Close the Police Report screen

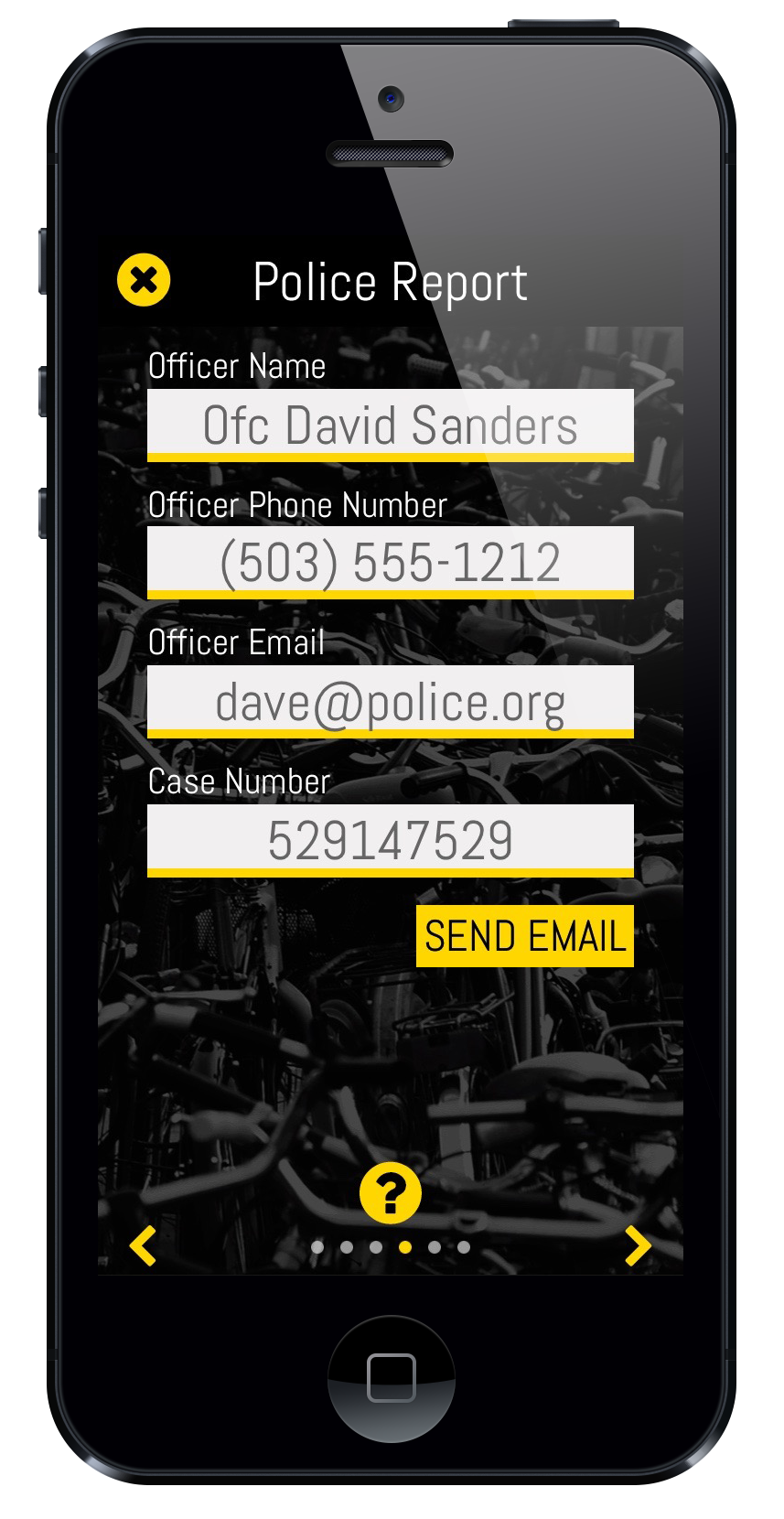coord(144,280)
